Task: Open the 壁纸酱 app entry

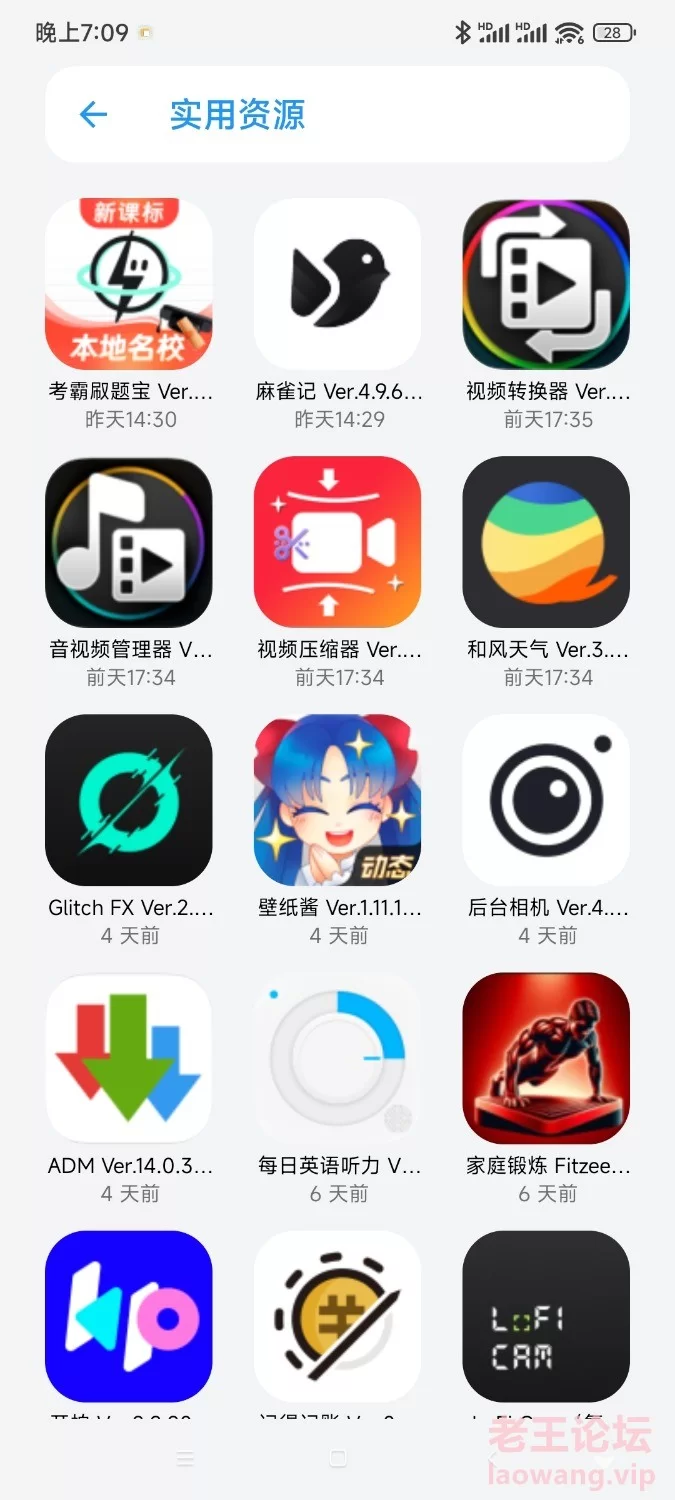Action: tap(338, 800)
